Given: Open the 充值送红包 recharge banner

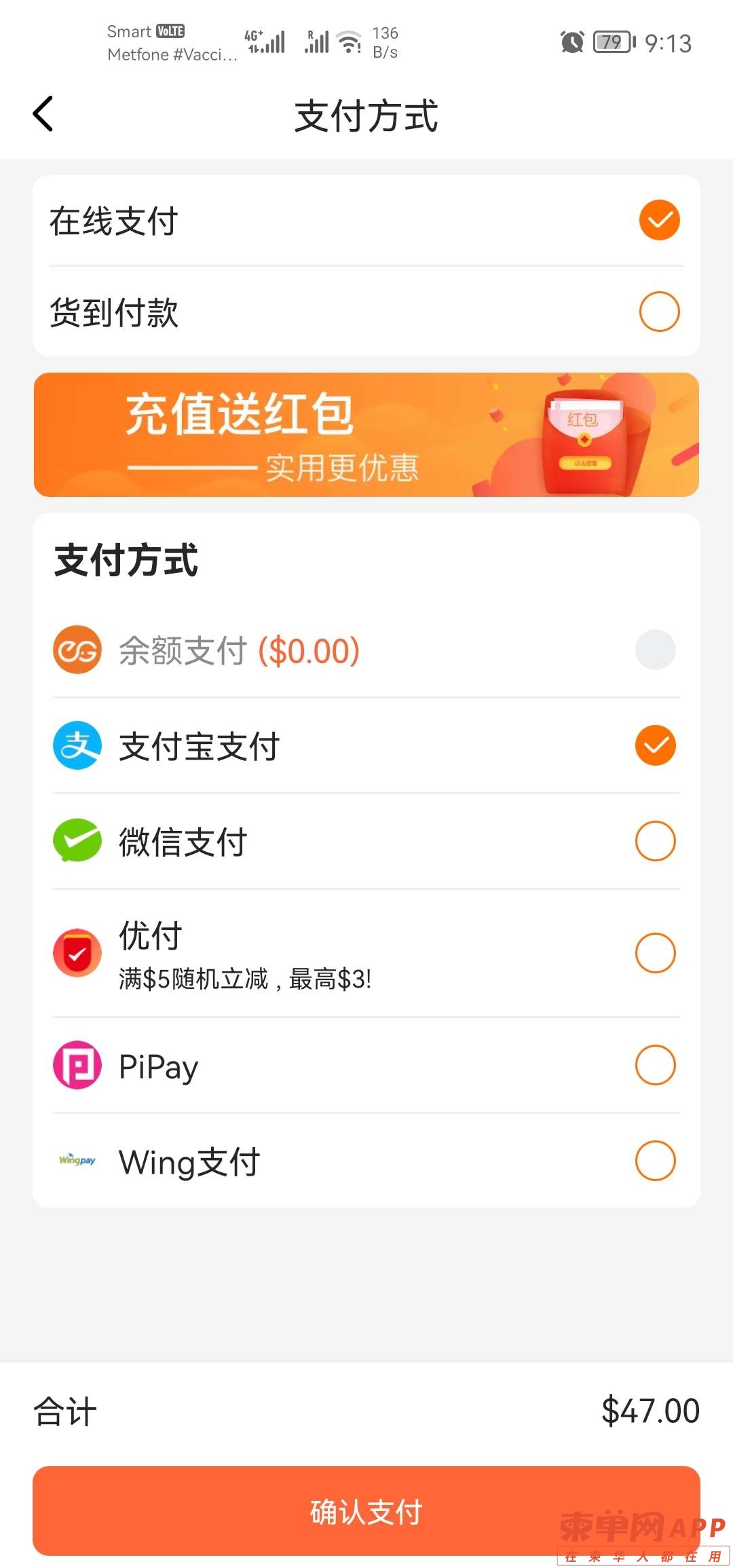Looking at the screenshot, I should 366,434.
